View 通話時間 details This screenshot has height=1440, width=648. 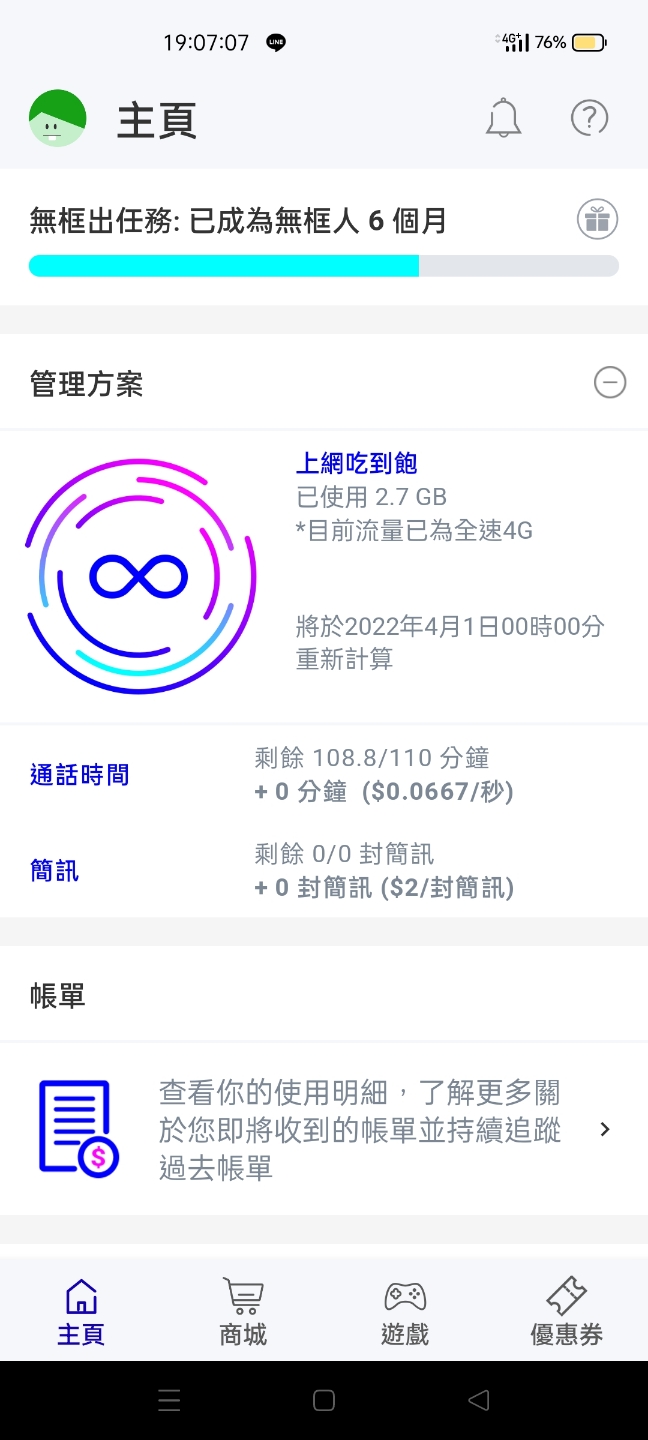tap(80, 775)
